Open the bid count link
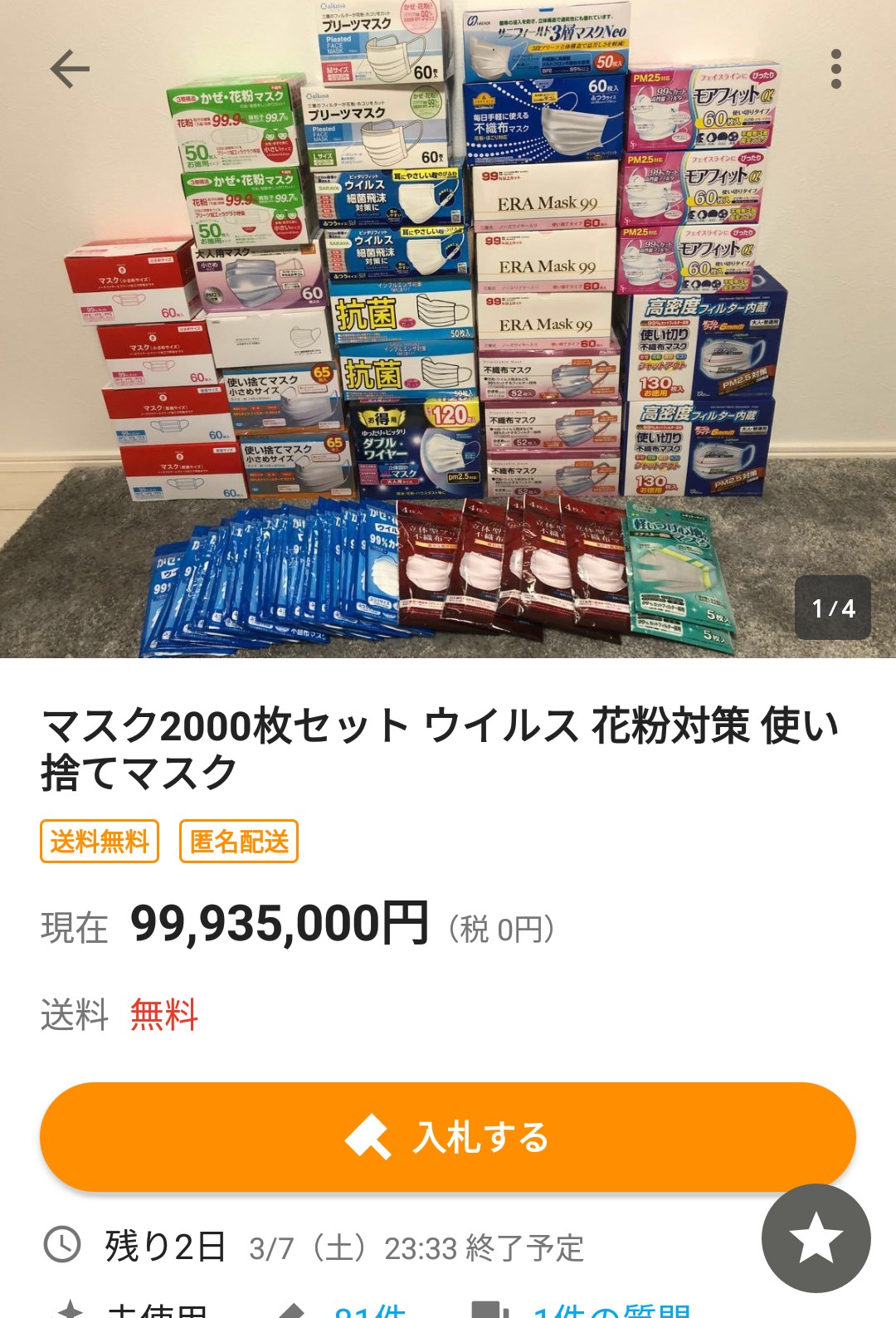 pyautogui.click(x=369, y=1310)
